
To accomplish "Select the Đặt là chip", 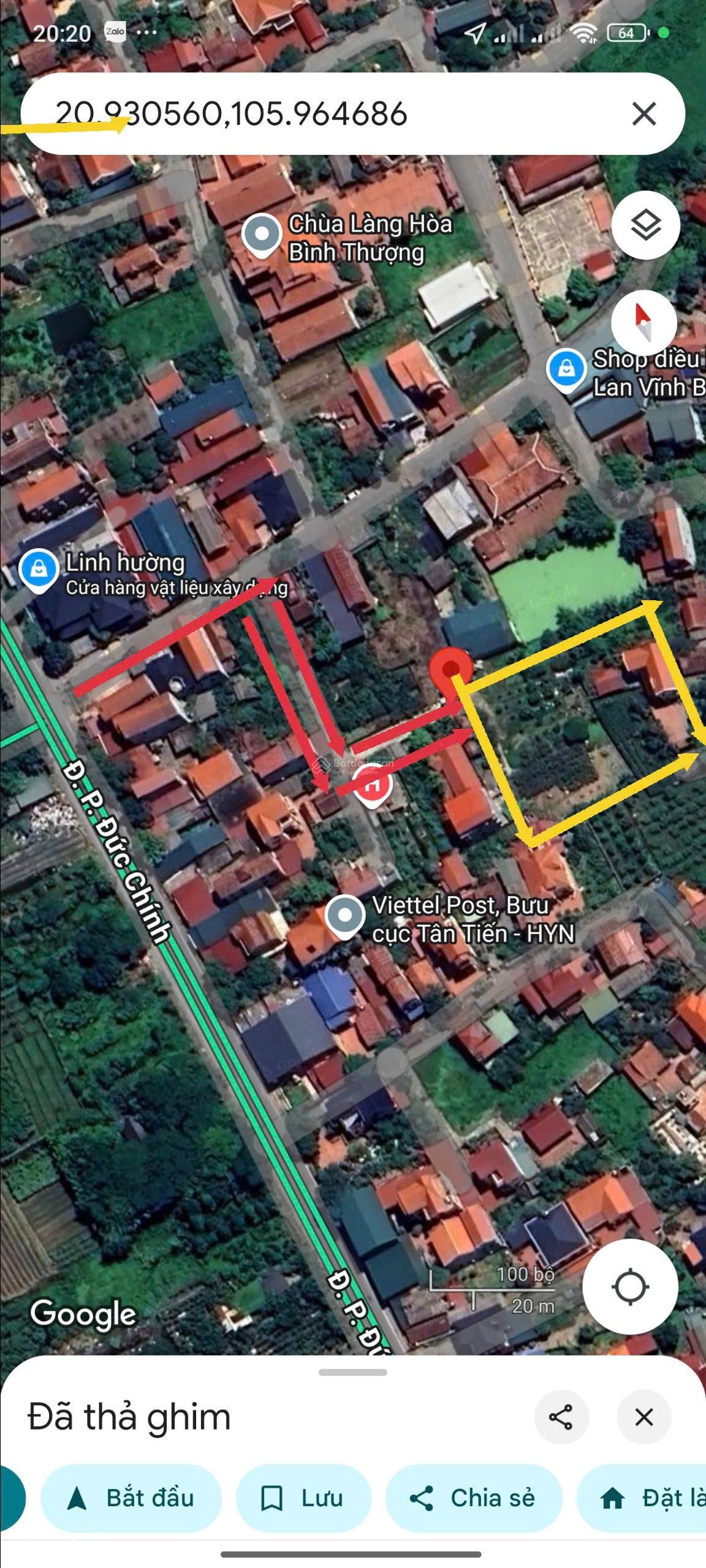I will pos(642,1498).
